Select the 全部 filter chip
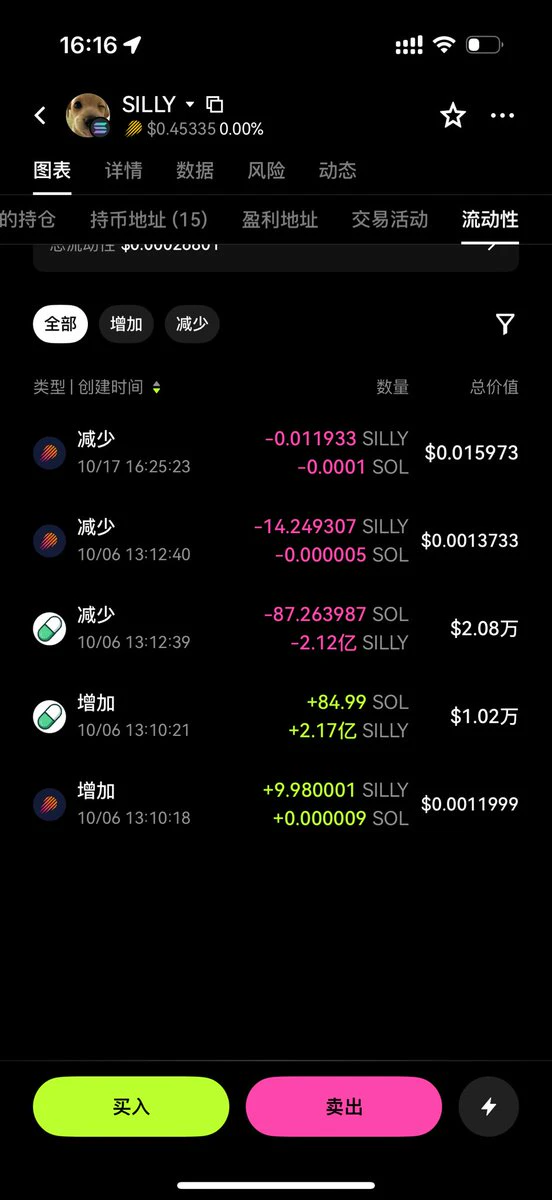552x1200 pixels. coord(60,324)
